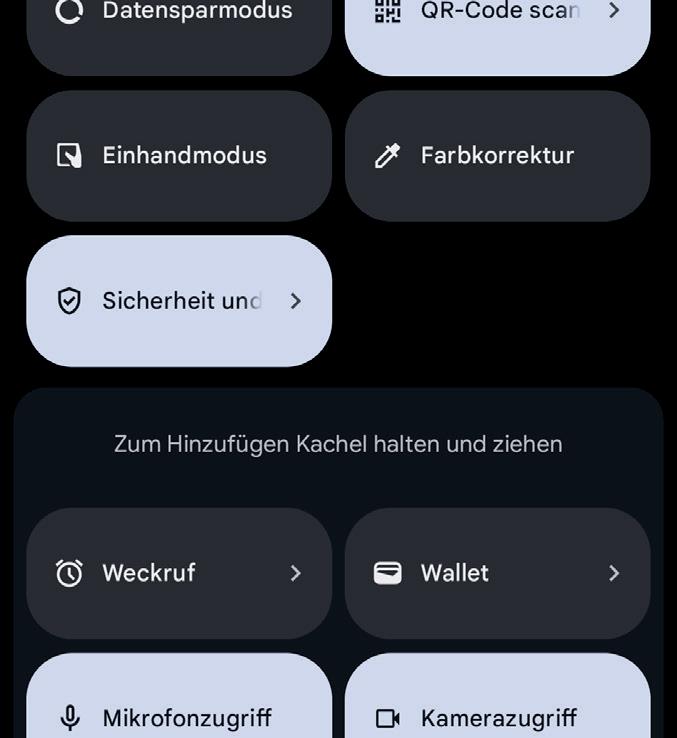Open the Wallet tile
The width and height of the screenshot is (677, 738).
click(x=497, y=573)
